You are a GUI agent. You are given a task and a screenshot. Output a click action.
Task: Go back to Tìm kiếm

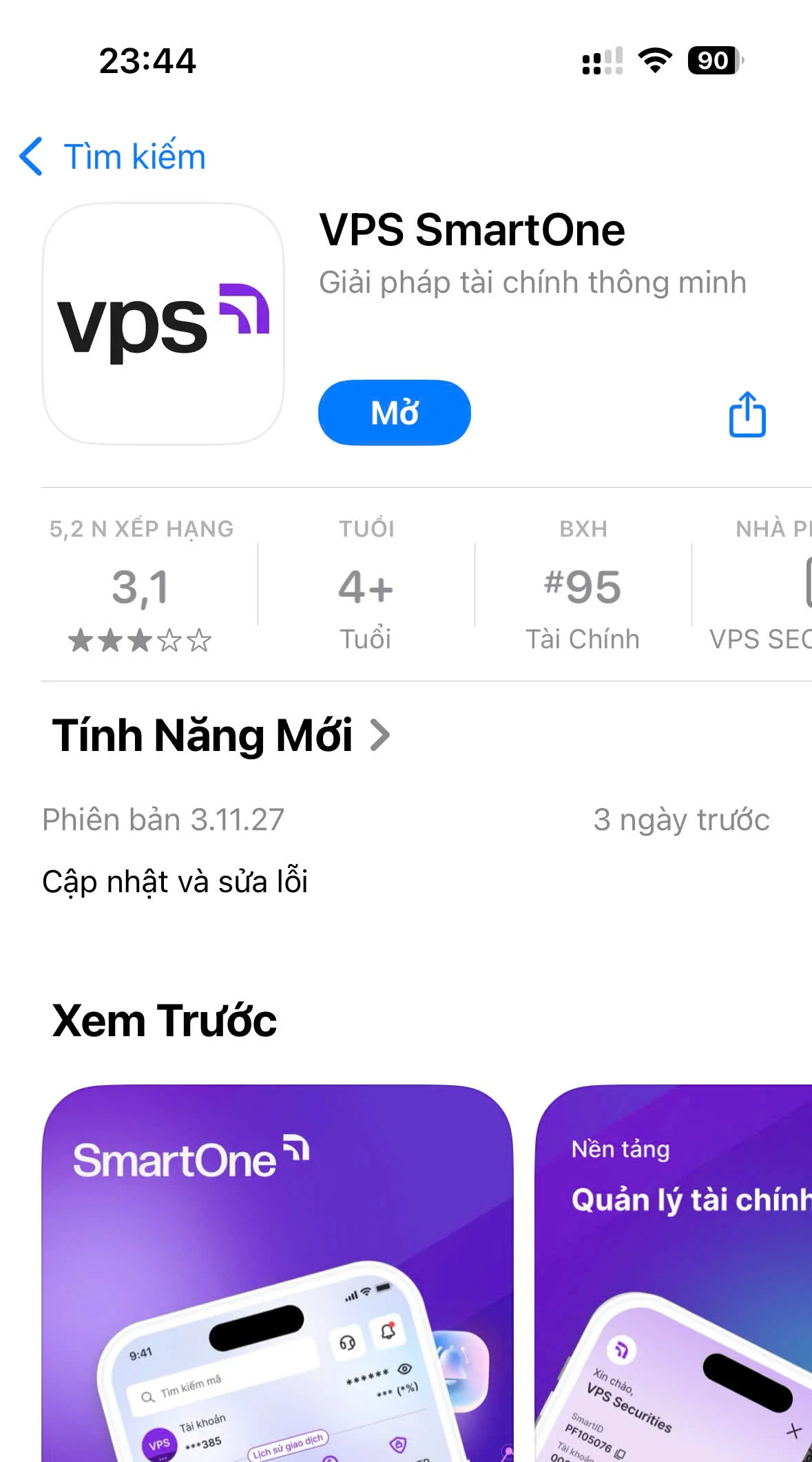[x=114, y=156]
